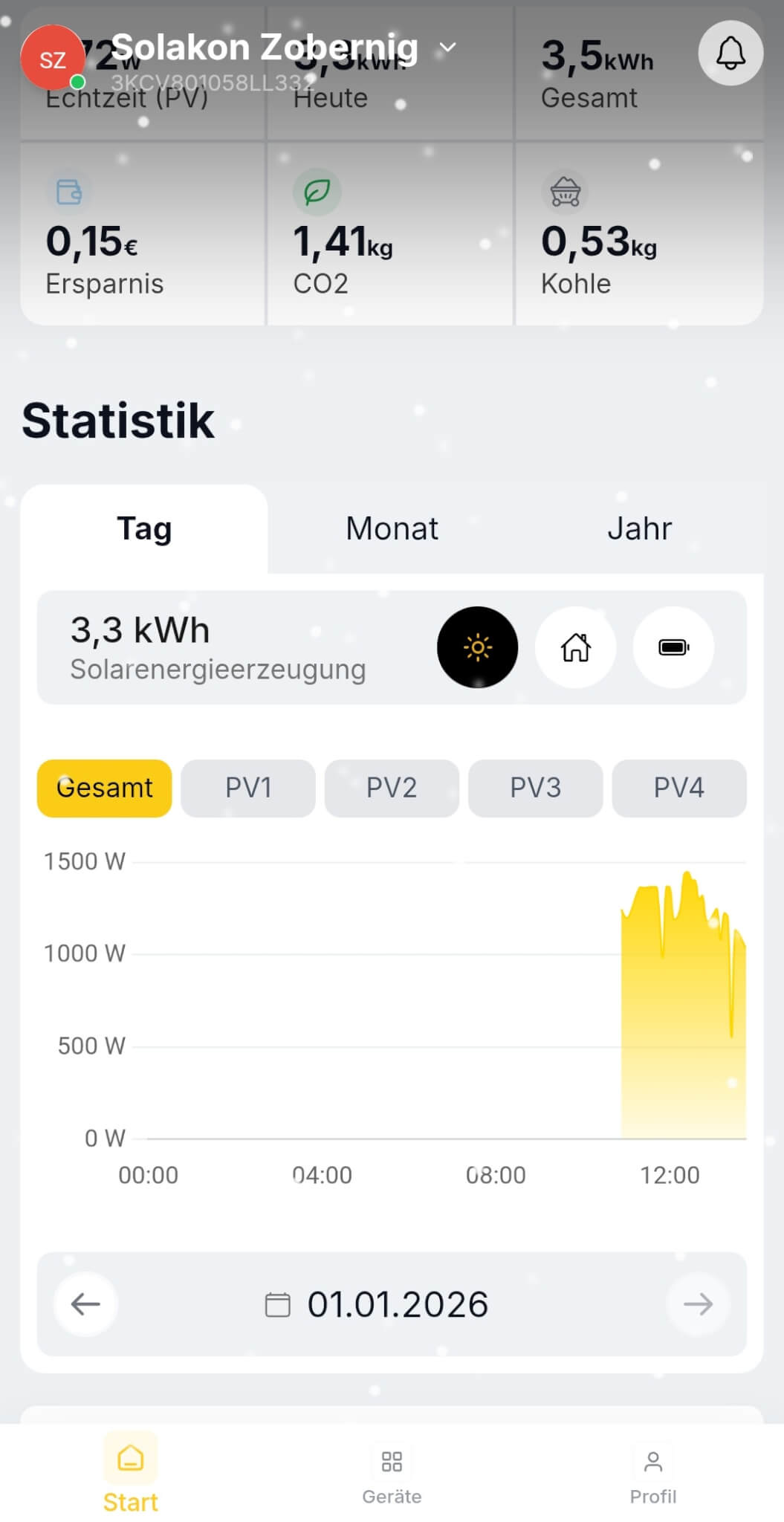Go to the next day with right arrow
This screenshot has width=784, height=1522.
click(x=698, y=1304)
